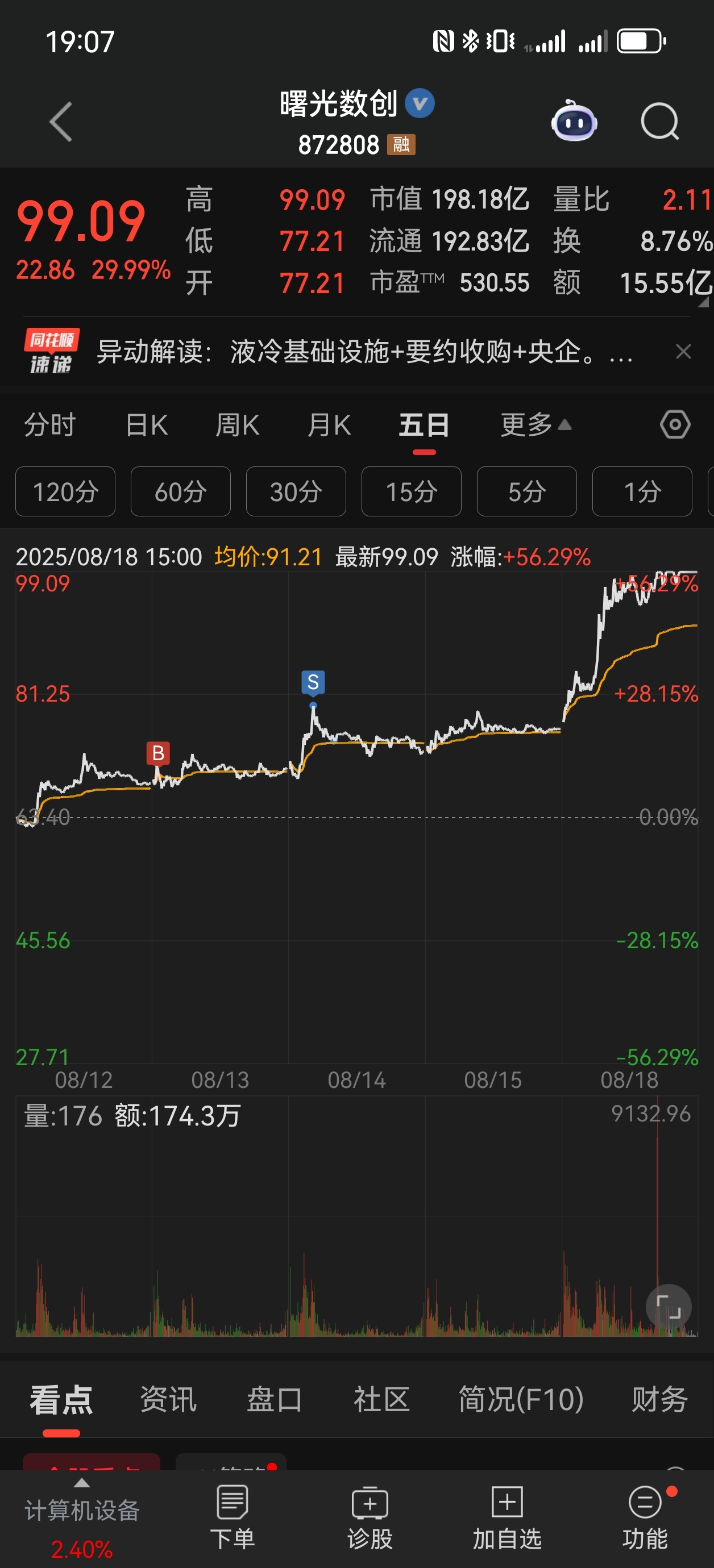Switch to the 分时 chart tab
This screenshot has height=1568, width=714.
pyautogui.click(x=50, y=424)
